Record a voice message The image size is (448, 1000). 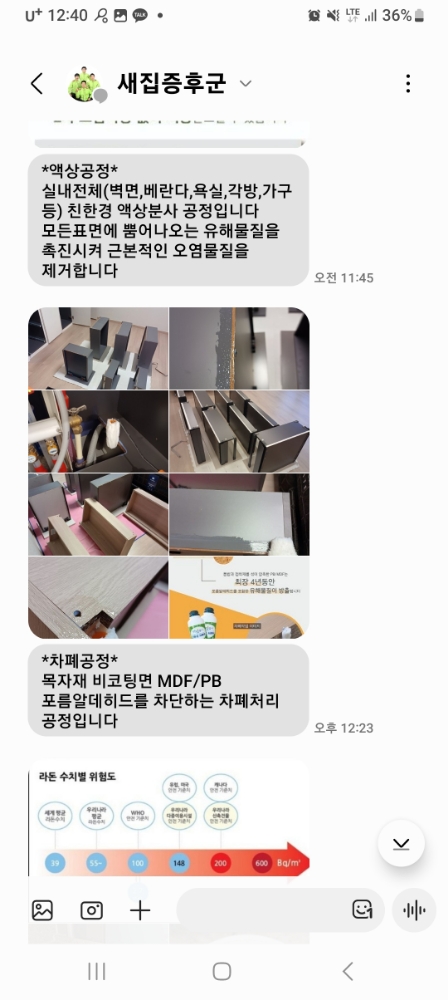(414, 910)
